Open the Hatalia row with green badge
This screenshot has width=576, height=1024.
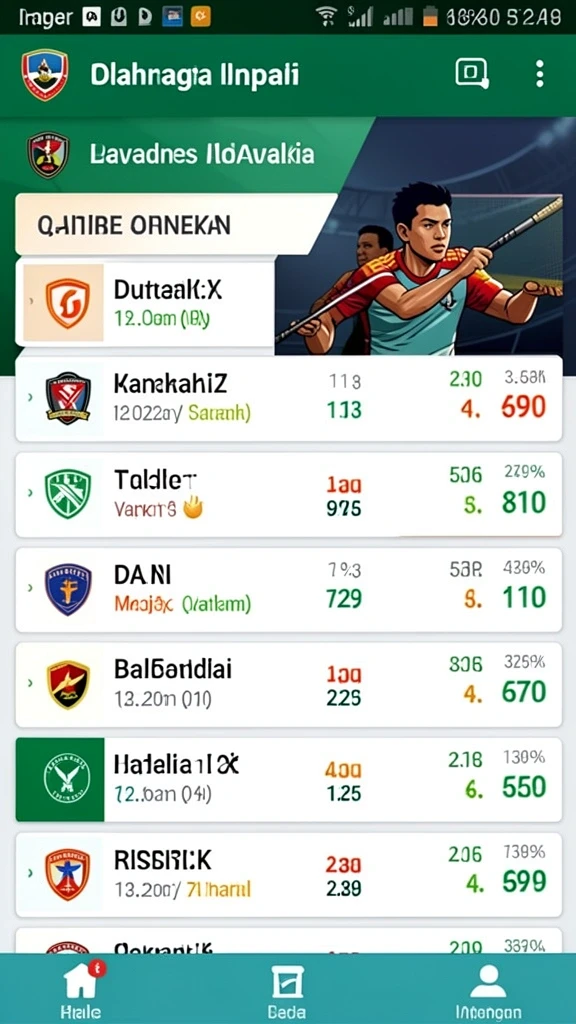coord(289,780)
